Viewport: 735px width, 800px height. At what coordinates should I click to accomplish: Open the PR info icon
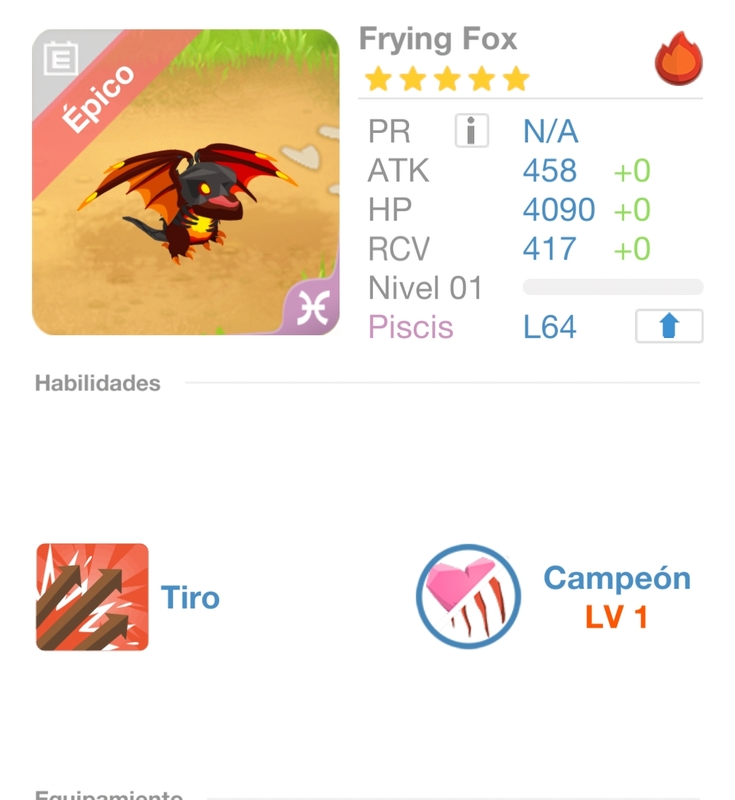point(471,131)
